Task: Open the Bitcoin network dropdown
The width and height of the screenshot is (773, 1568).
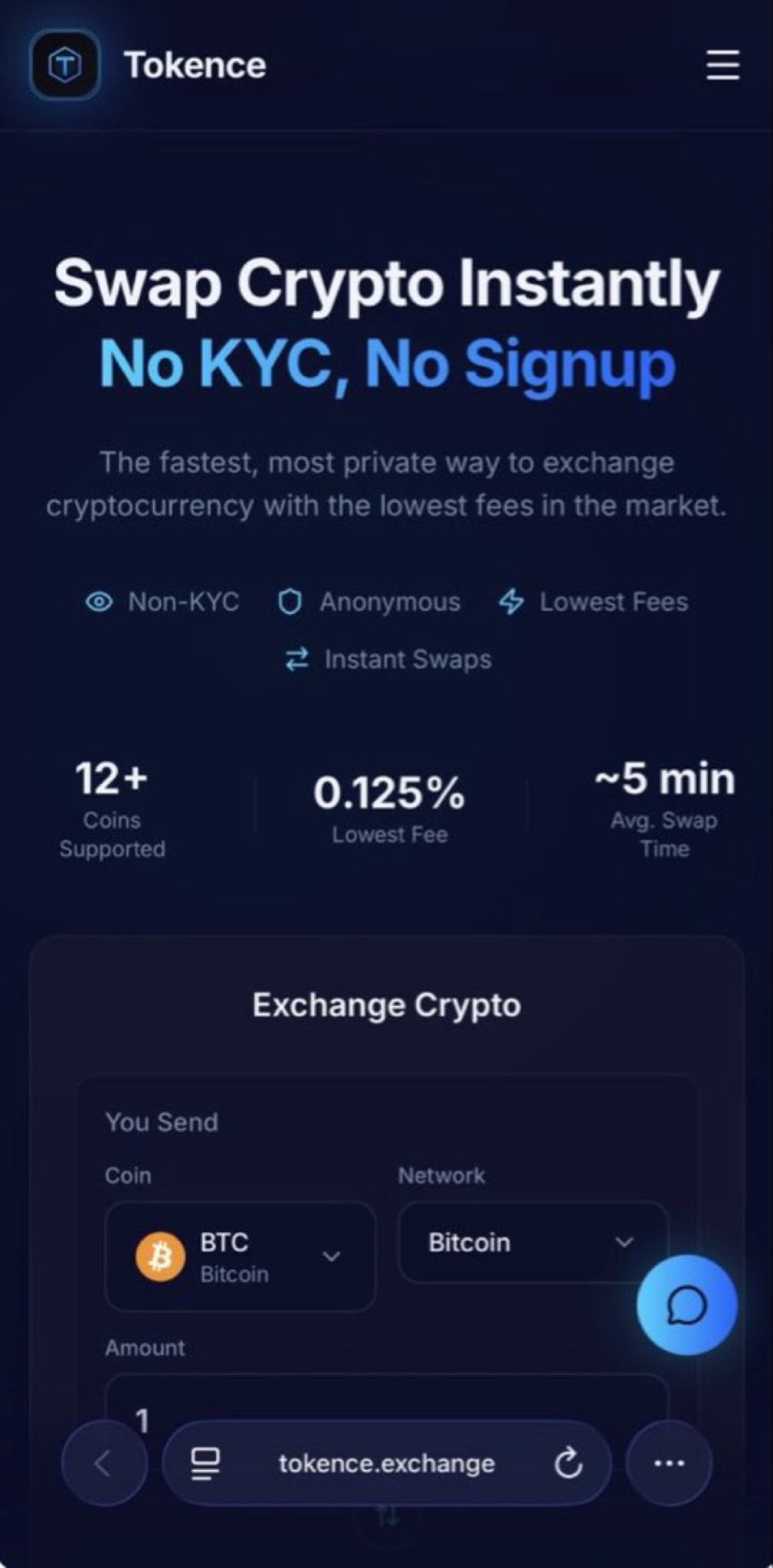Action: [532, 1242]
